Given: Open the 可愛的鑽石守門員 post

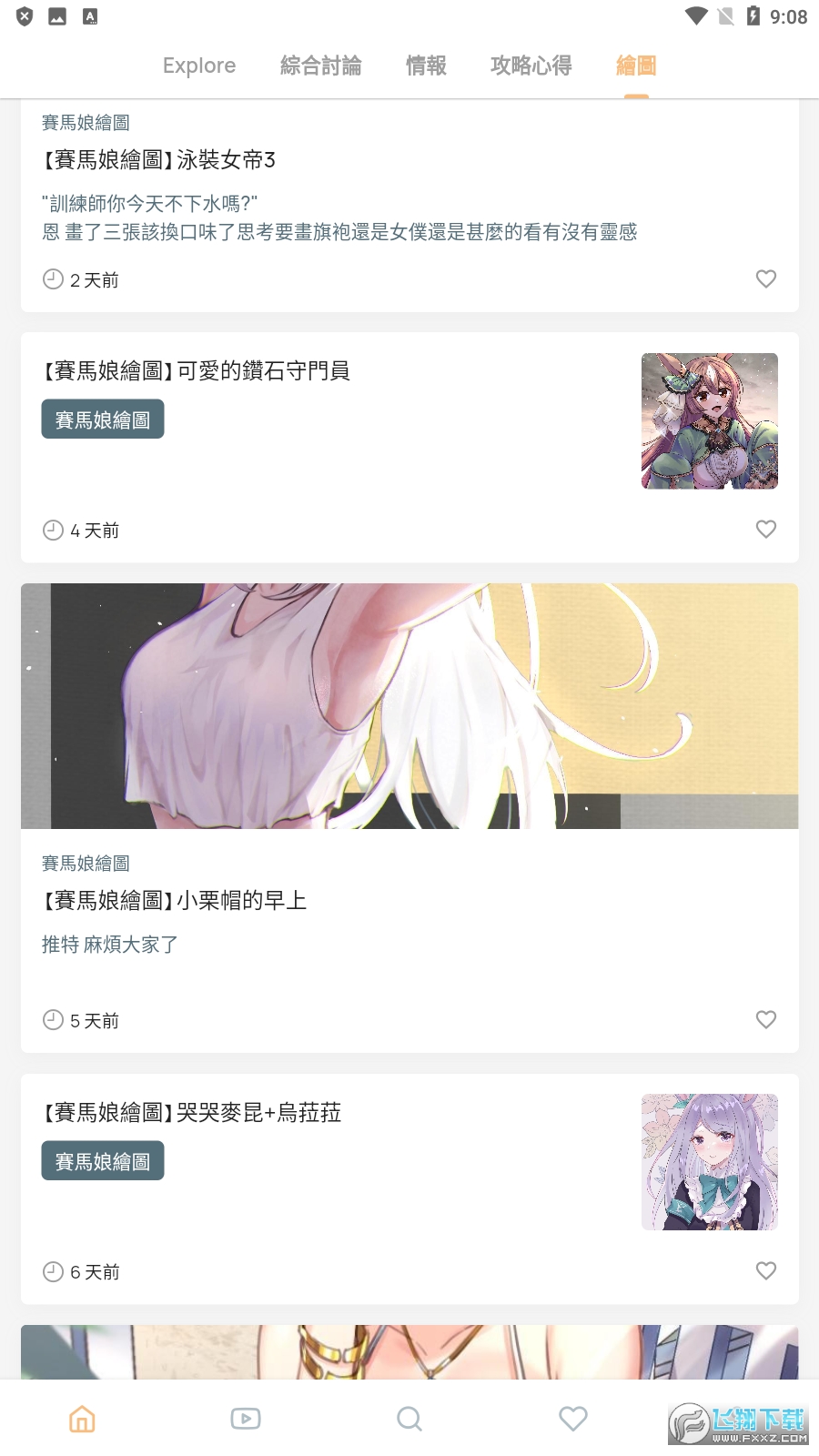Looking at the screenshot, I should 197,371.
